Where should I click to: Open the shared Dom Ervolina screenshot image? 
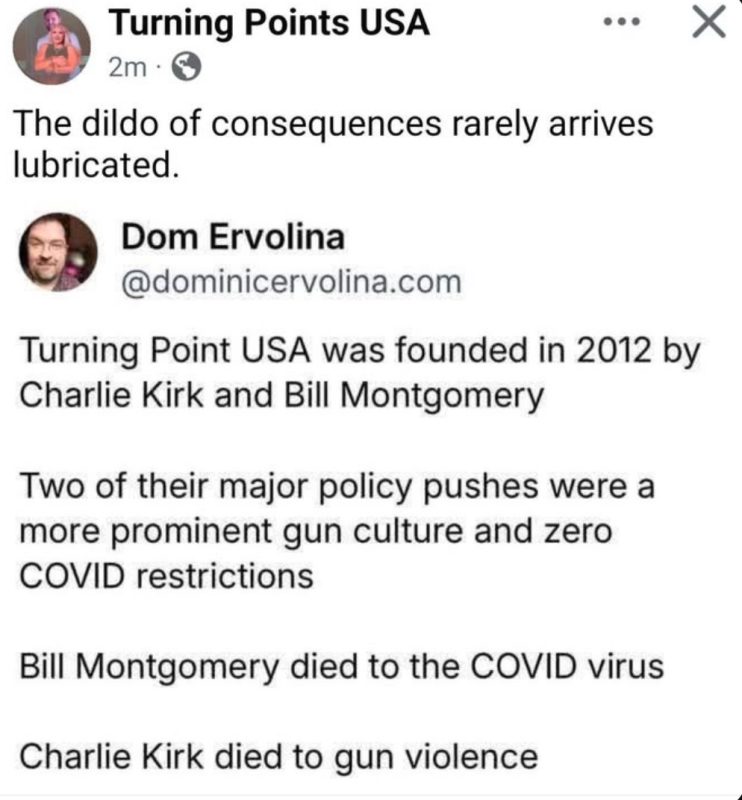point(370,500)
